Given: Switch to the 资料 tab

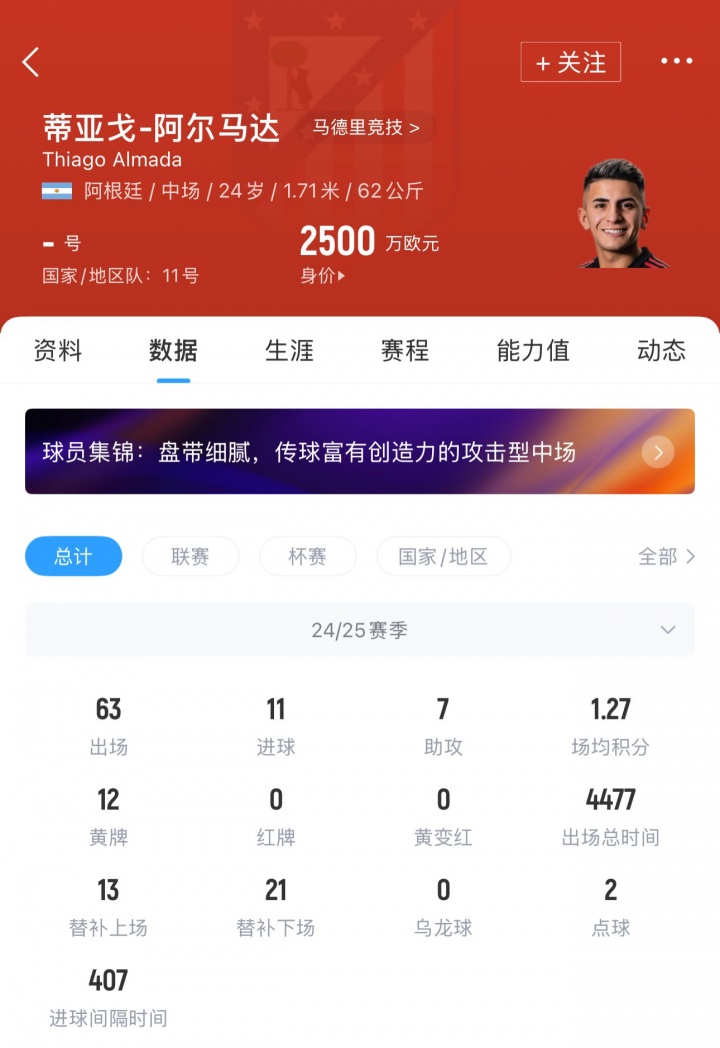Looking at the screenshot, I should coord(58,350).
